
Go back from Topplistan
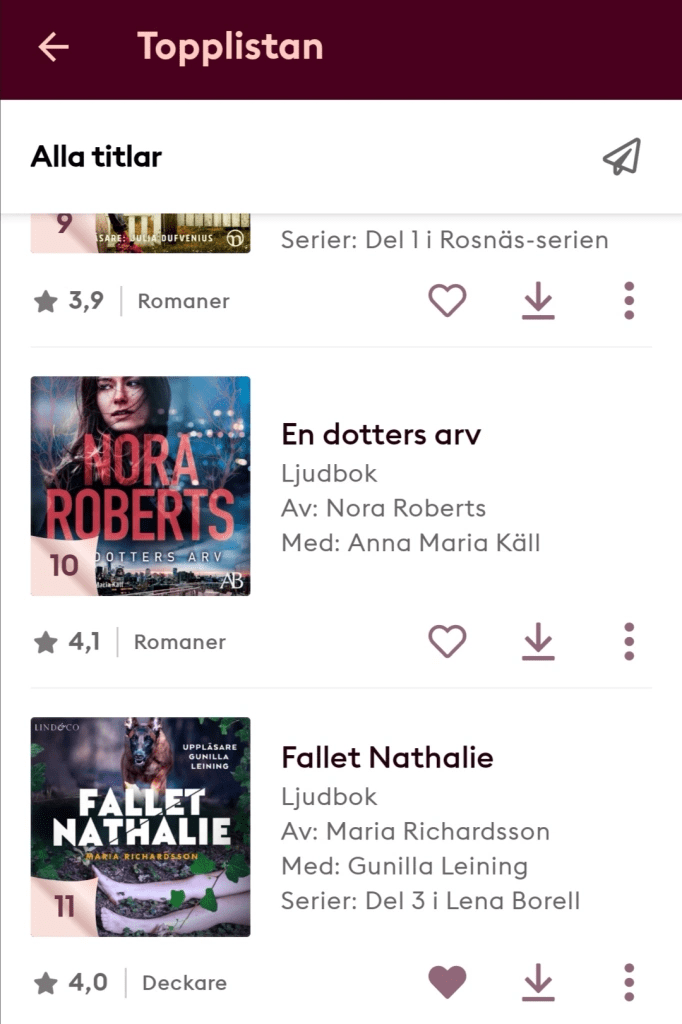click(53, 47)
